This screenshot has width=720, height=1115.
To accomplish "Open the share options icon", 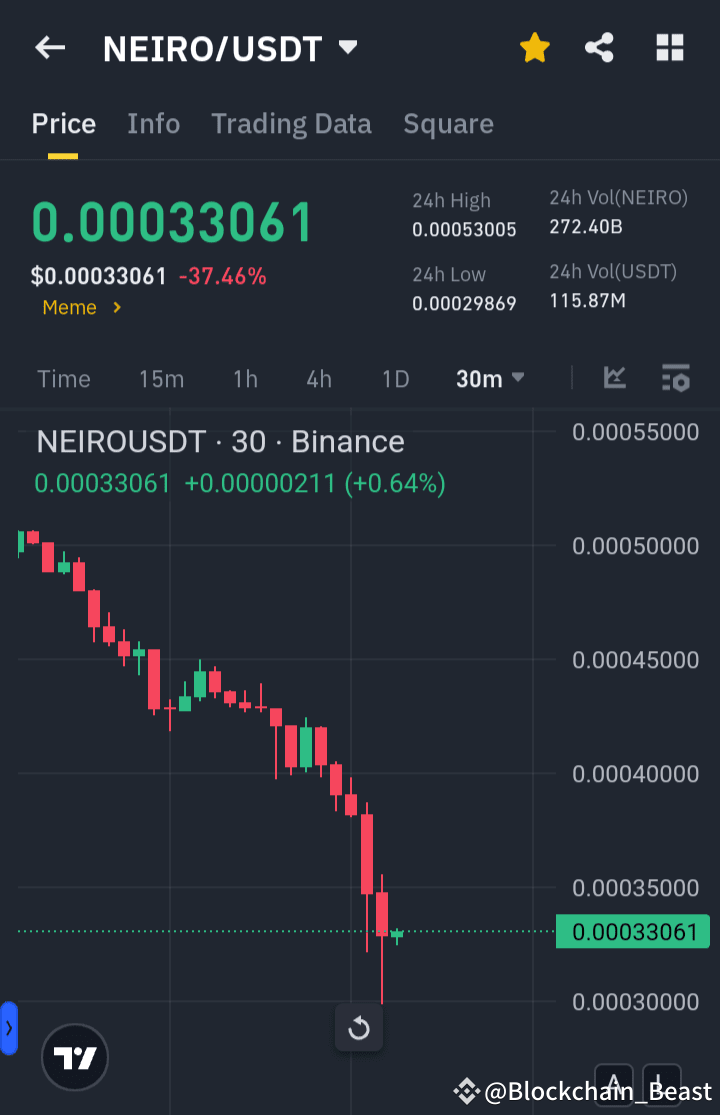I will tap(599, 47).
